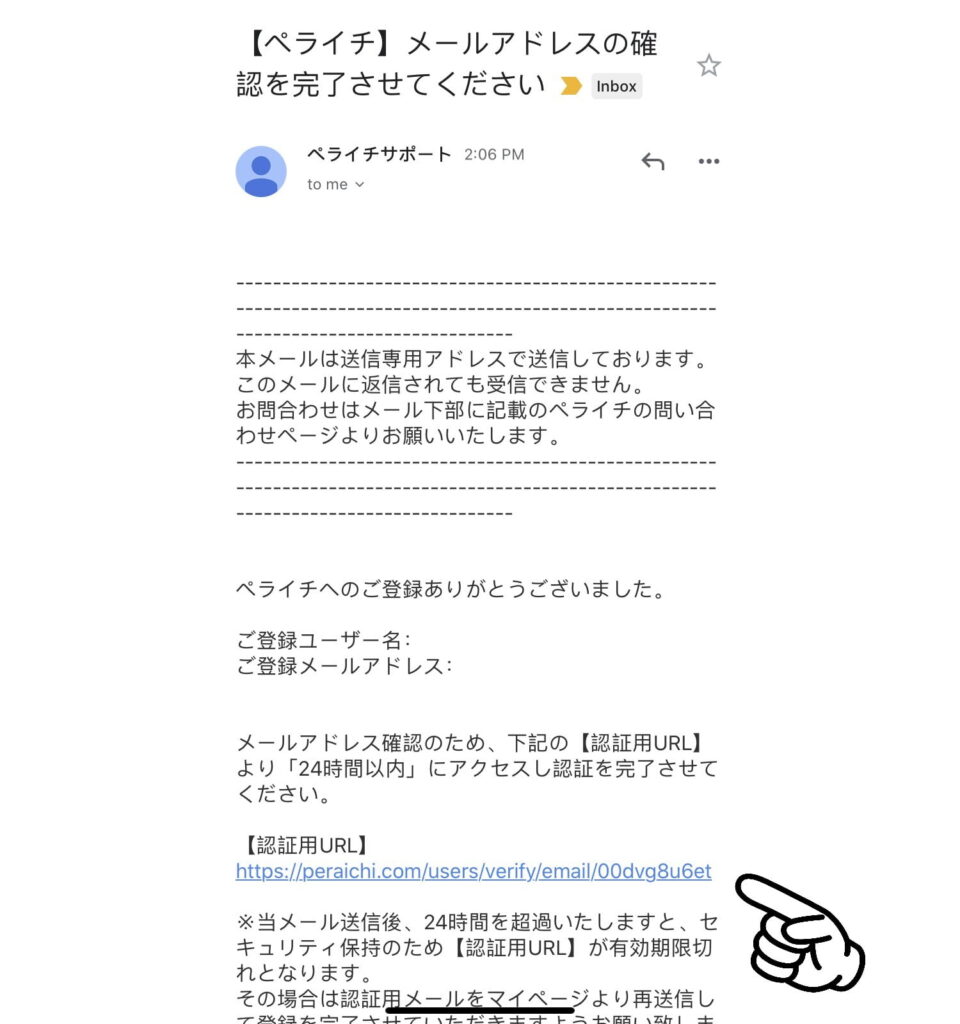Star this Peraichi email
The height and width of the screenshot is (1024, 960).
[708, 66]
